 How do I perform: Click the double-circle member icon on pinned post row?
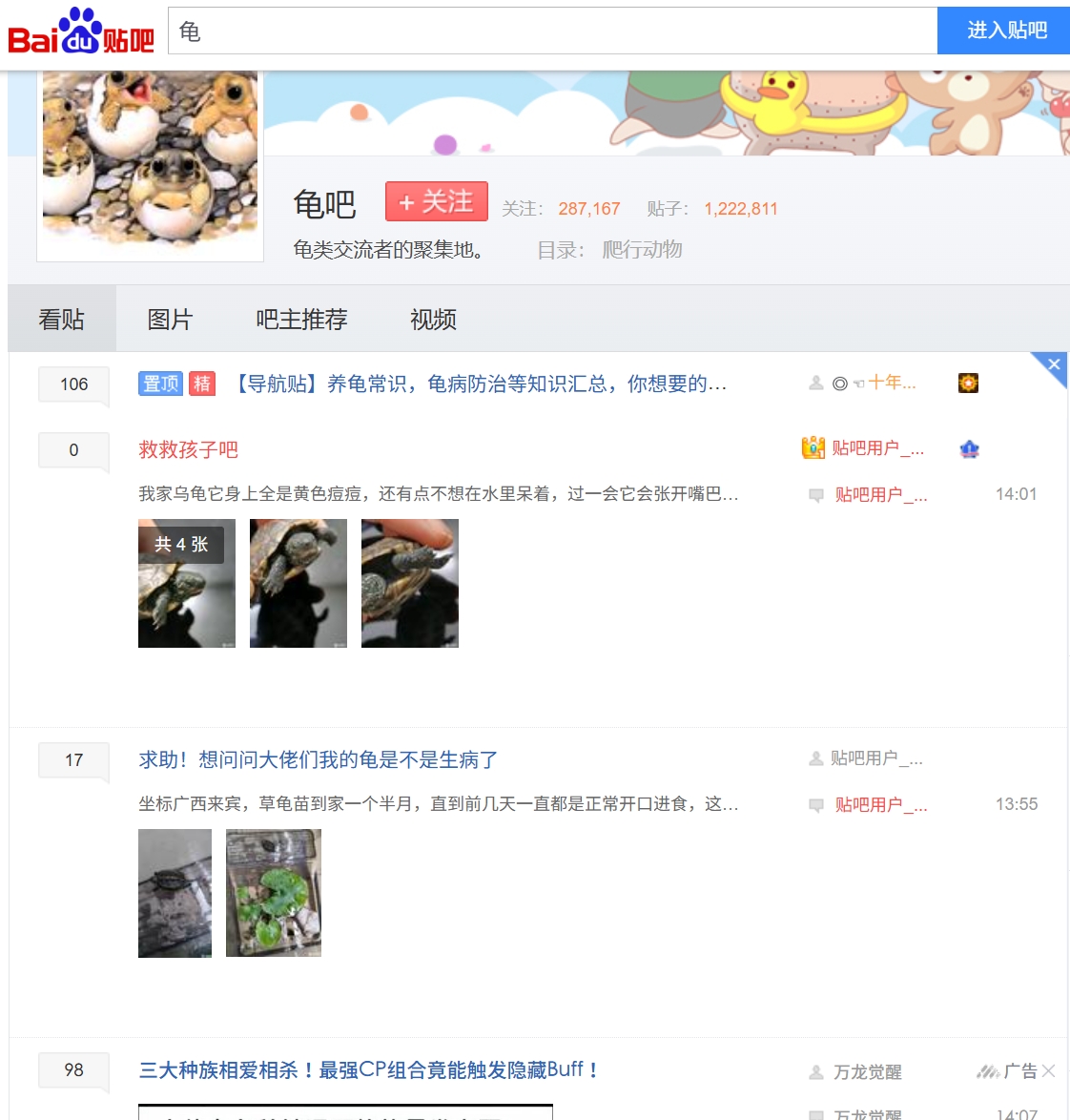(840, 384)
